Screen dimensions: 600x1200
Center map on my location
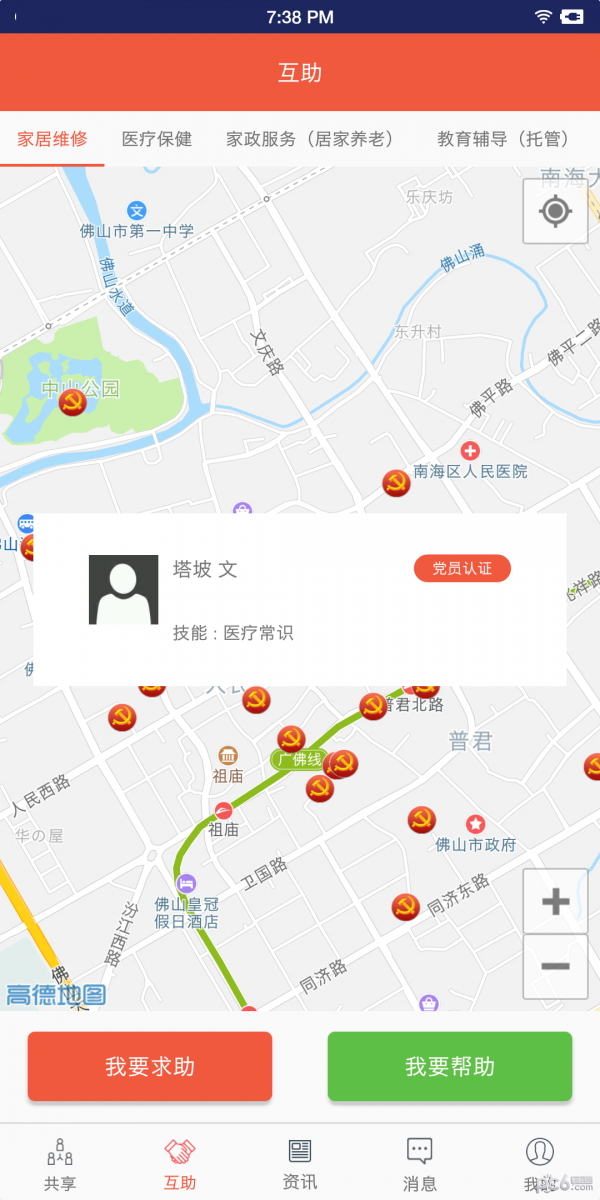[555, 211]
